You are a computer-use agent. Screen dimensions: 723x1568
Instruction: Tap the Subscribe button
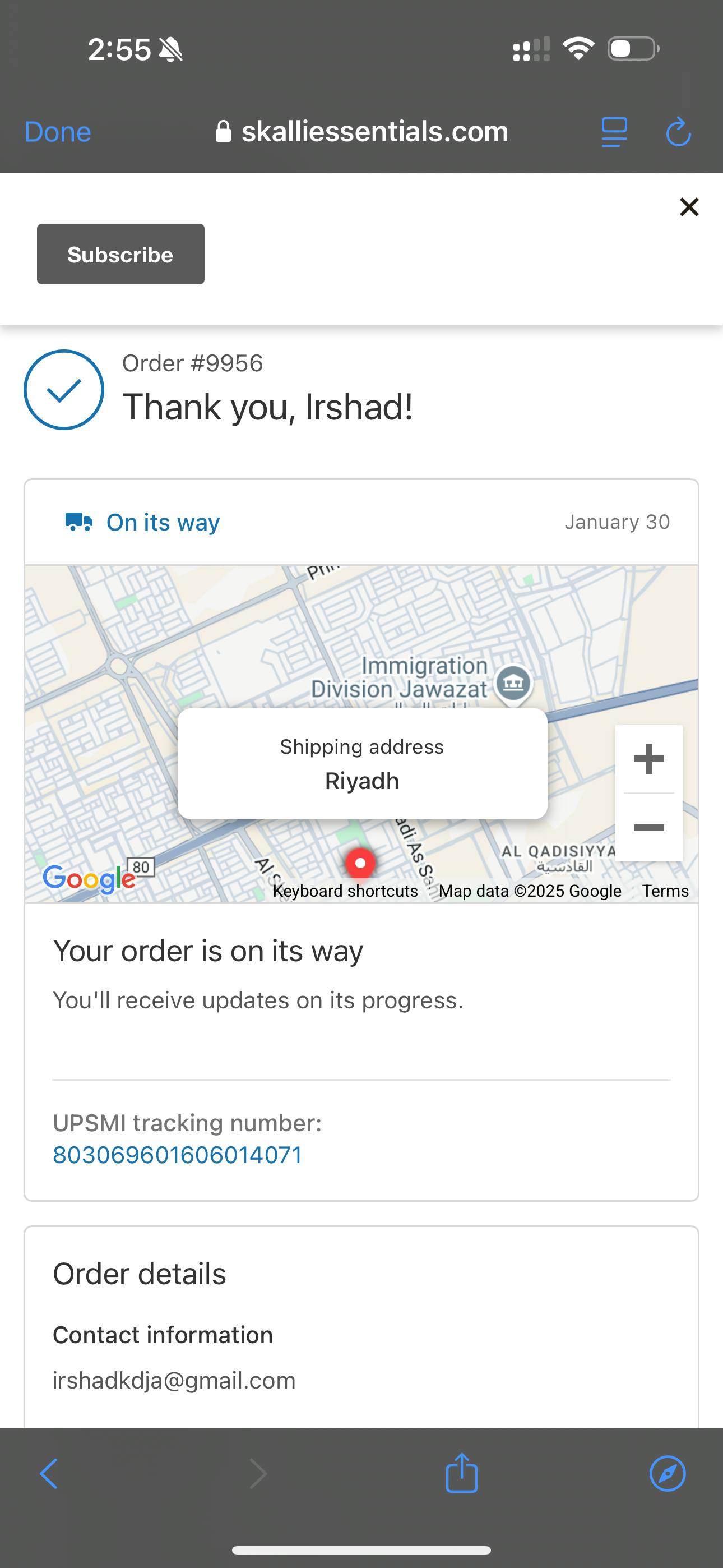click(121, 255)
